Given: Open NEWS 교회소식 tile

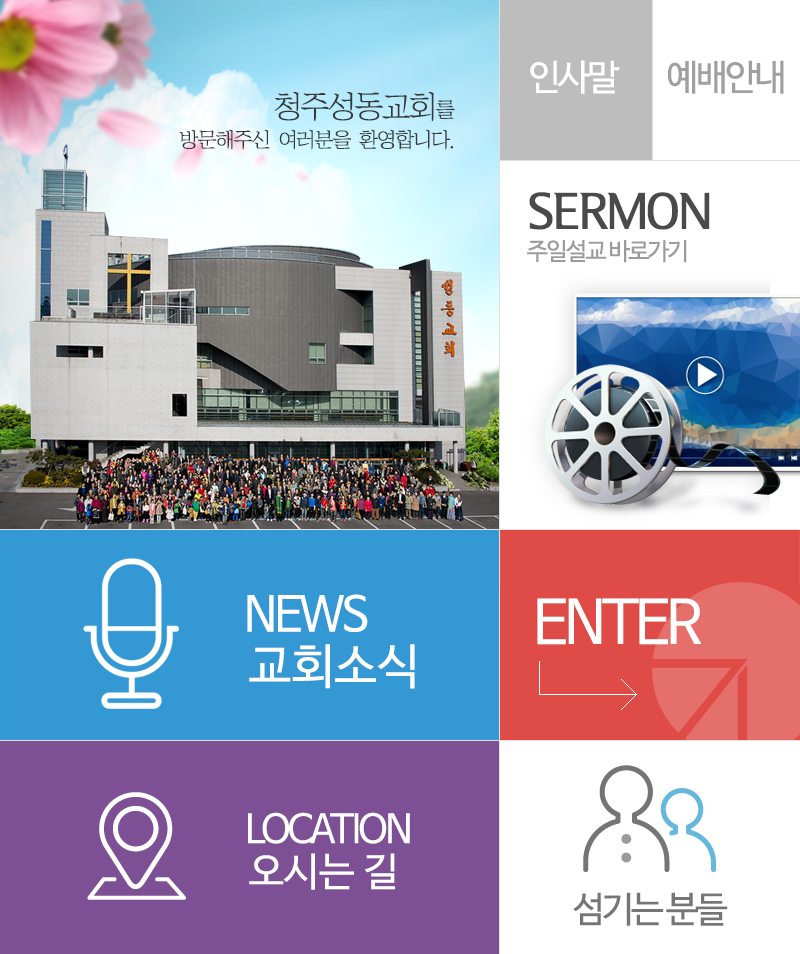Looking at the screenshot, I should click(x=249, y=635).
